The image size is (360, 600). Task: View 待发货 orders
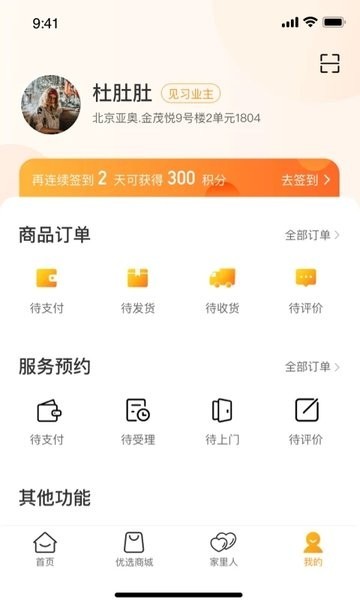[x=138, y=291]
